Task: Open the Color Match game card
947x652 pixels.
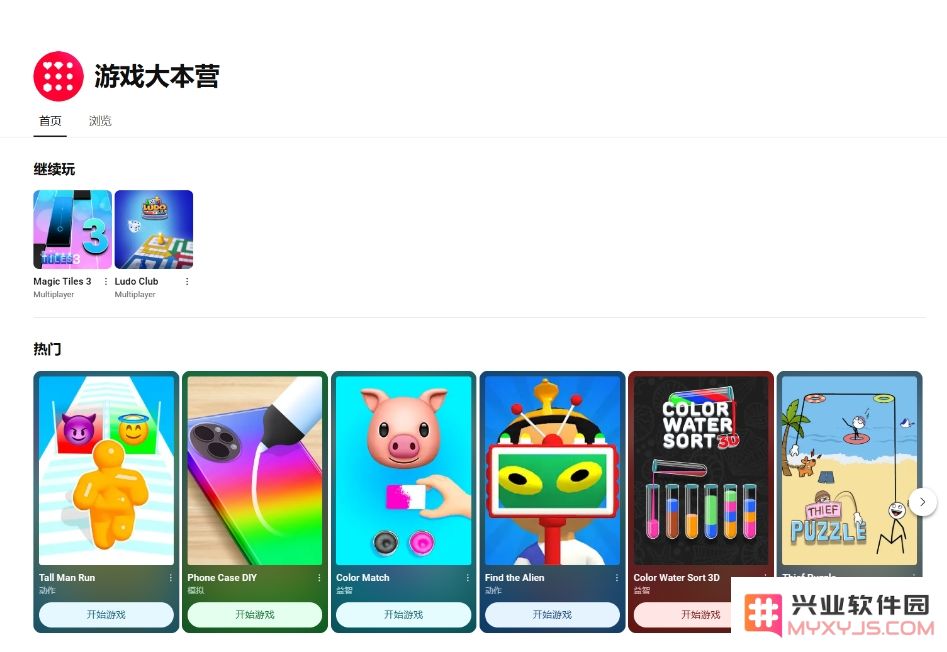Action: coord(403,470)
